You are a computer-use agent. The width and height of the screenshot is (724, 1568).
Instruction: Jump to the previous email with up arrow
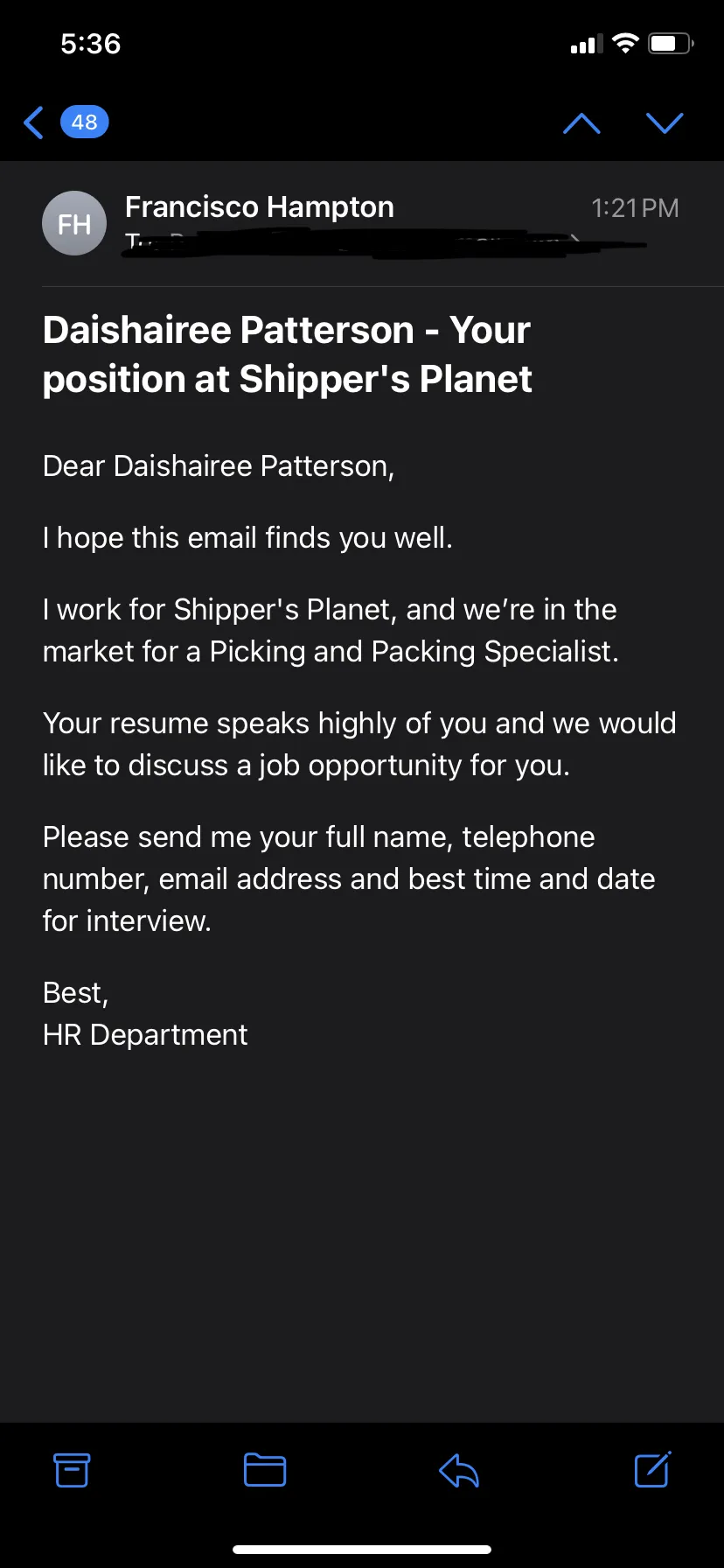581,123
